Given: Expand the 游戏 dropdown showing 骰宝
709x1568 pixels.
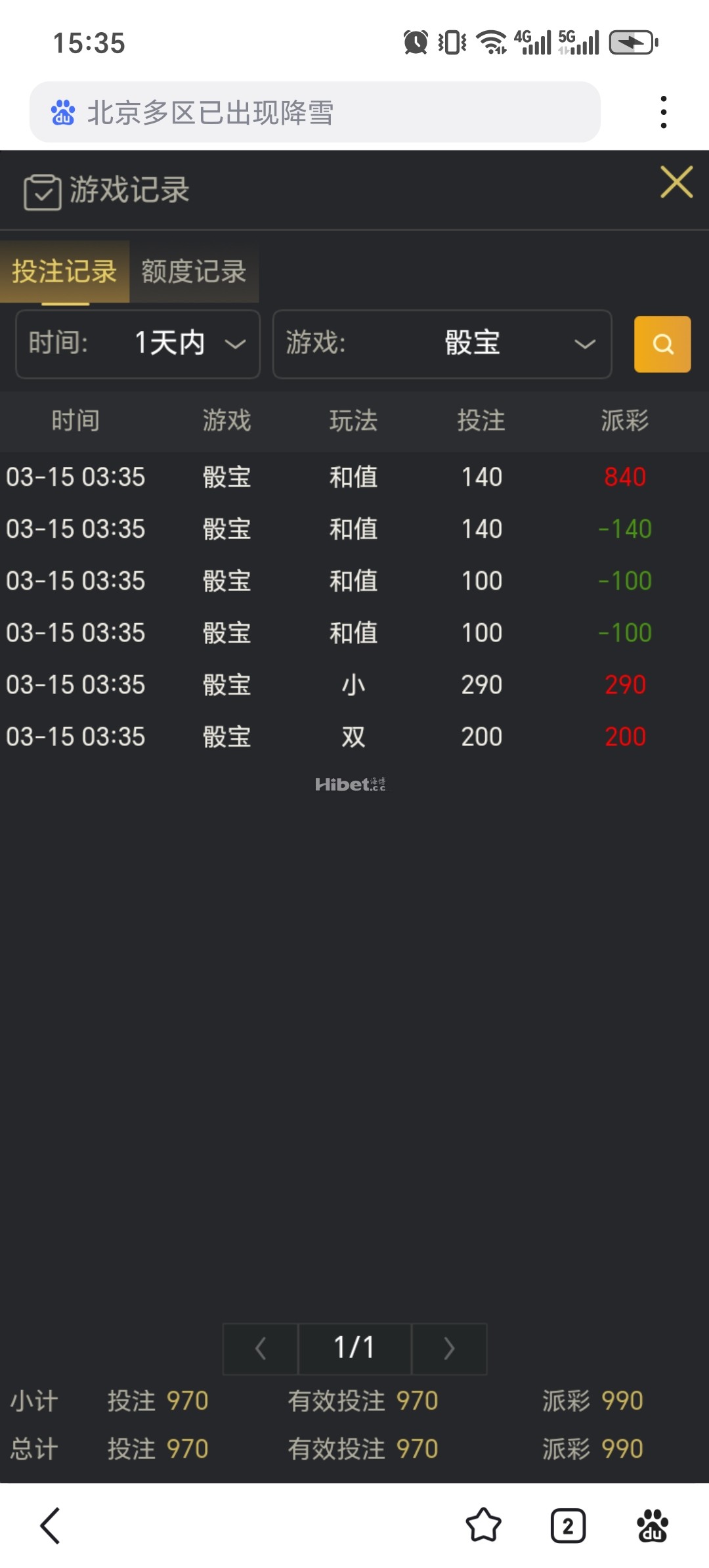Looking at the screenshot, I should tap(442, 344).
